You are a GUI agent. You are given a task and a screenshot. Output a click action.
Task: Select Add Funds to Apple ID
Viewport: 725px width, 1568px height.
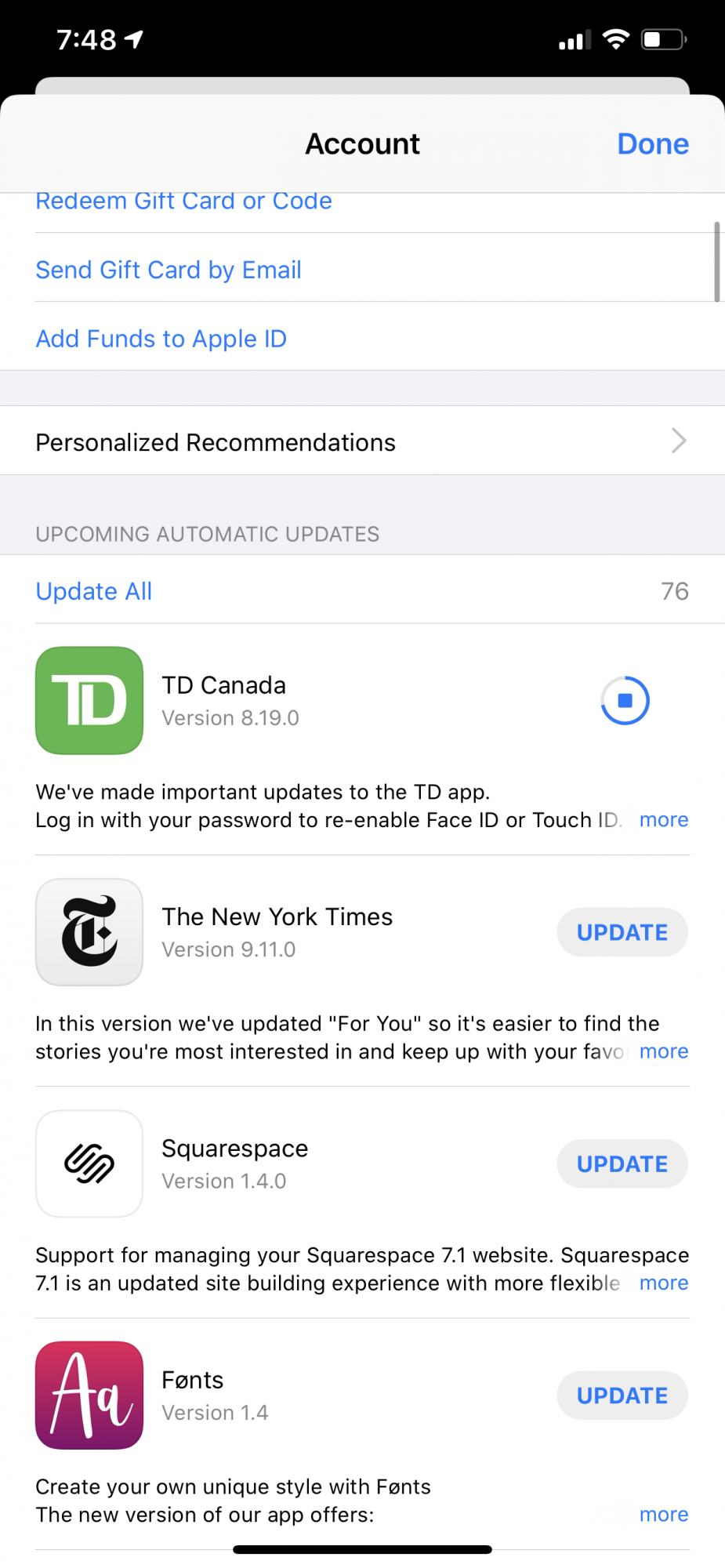[161, 339]
